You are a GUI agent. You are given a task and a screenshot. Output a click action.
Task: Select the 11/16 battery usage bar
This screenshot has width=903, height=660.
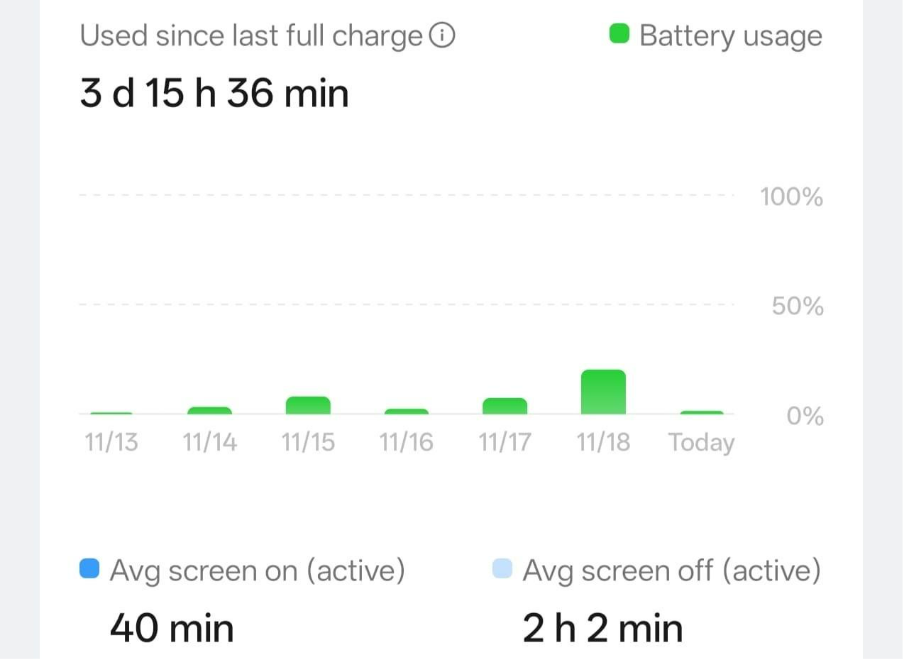[406, 411]
